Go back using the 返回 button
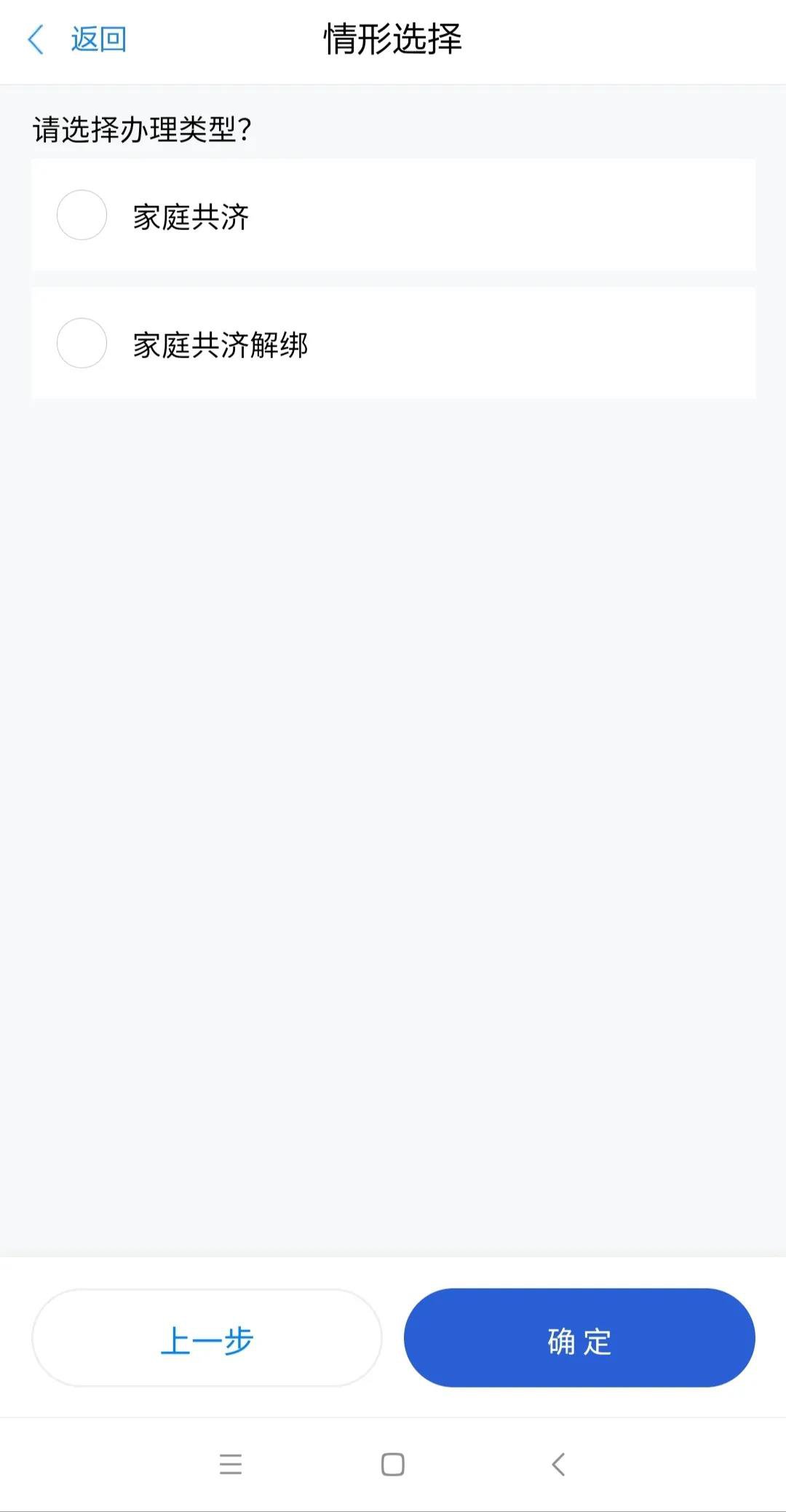 point(77,39)
